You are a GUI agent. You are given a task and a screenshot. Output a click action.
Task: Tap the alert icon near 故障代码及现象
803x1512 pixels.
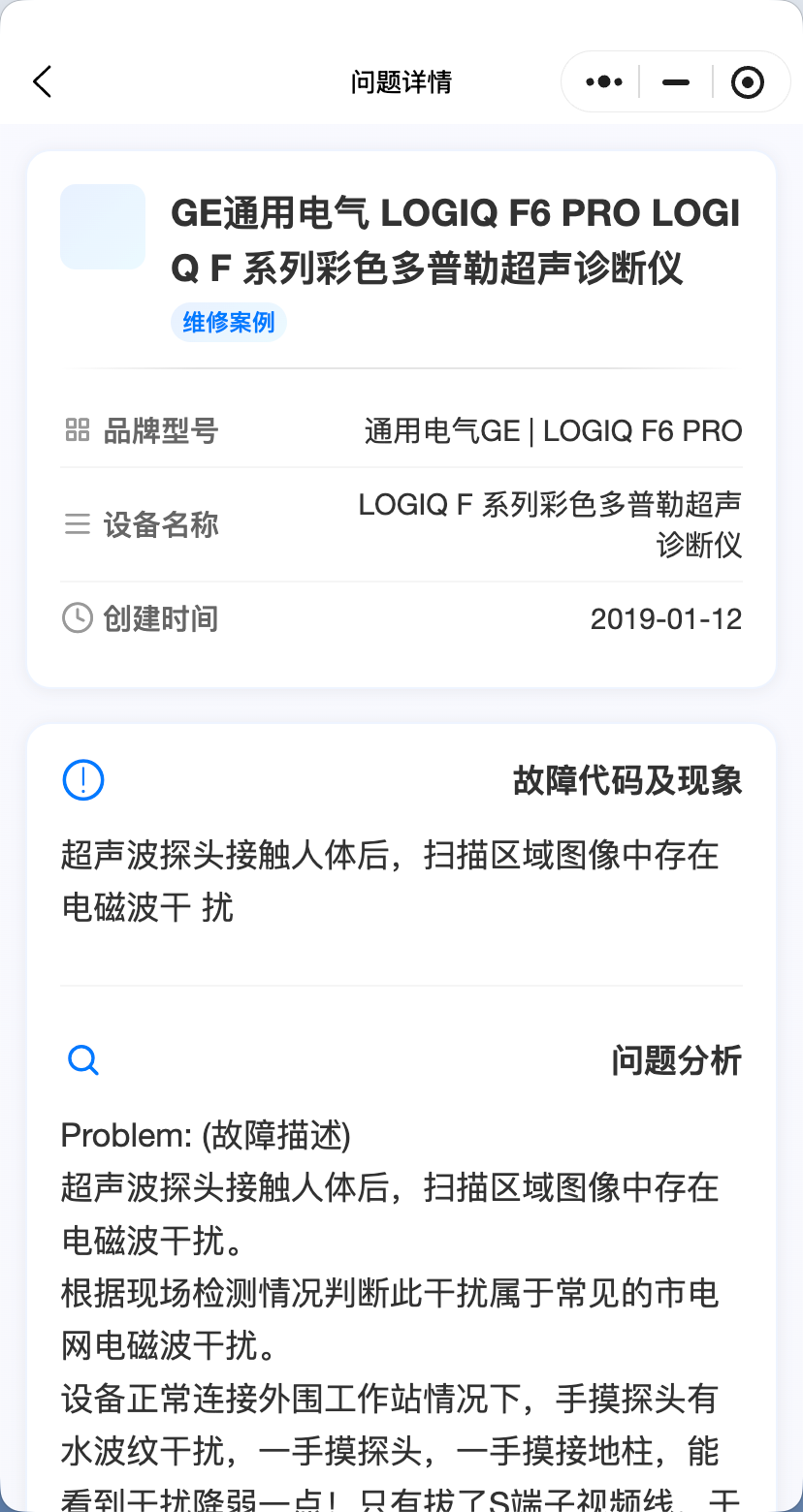coord(82,779)
